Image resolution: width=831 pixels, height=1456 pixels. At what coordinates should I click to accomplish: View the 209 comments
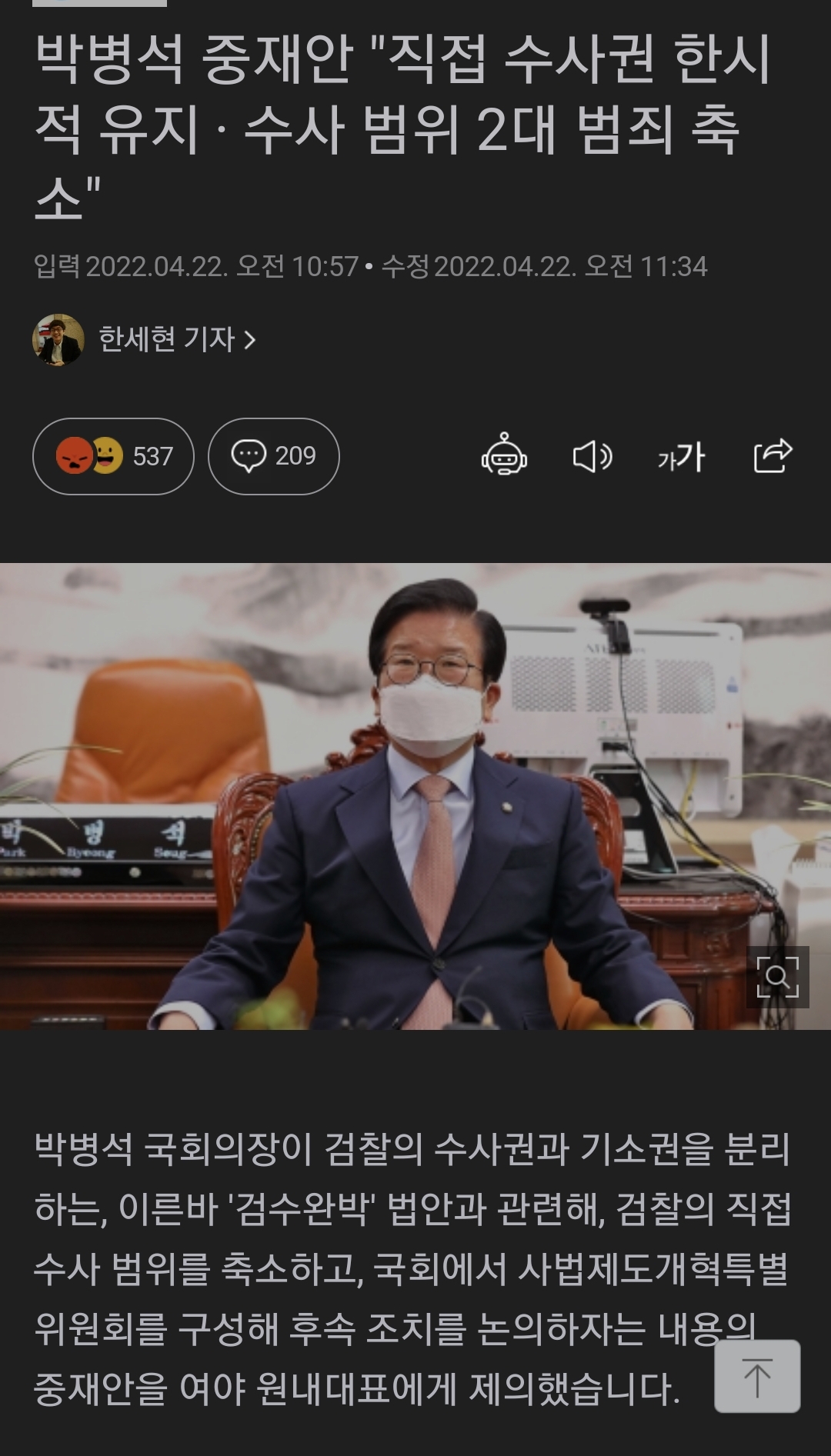273,456
